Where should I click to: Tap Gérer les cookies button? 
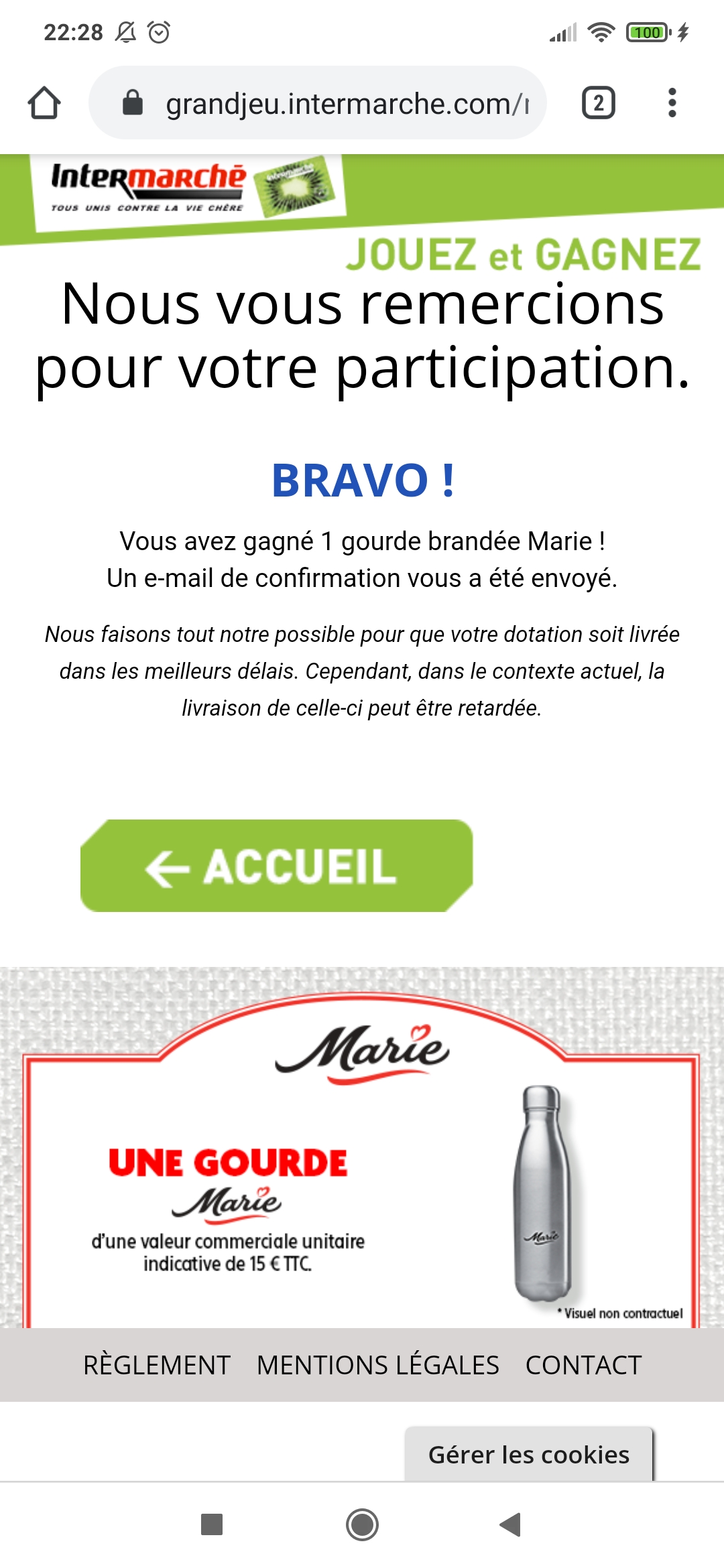[528, 1455]
